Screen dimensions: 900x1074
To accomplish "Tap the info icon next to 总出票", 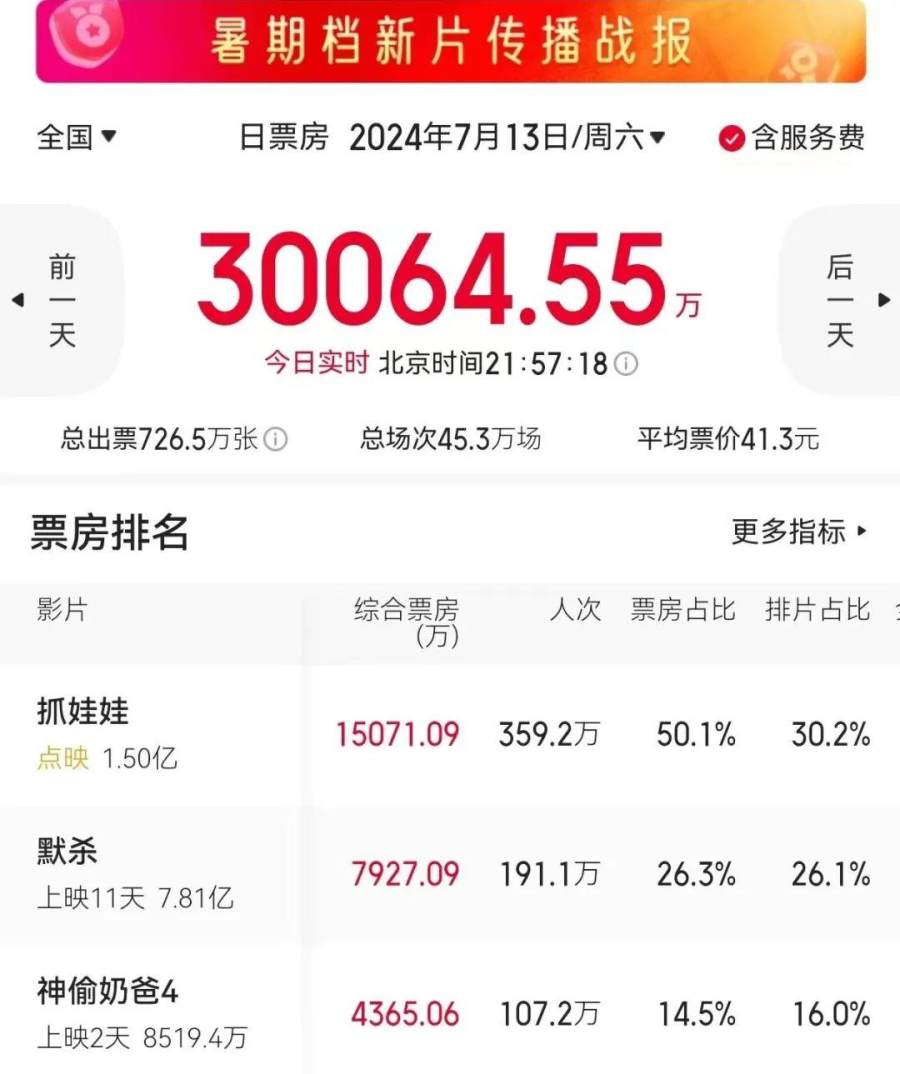I will coord(276,438).
